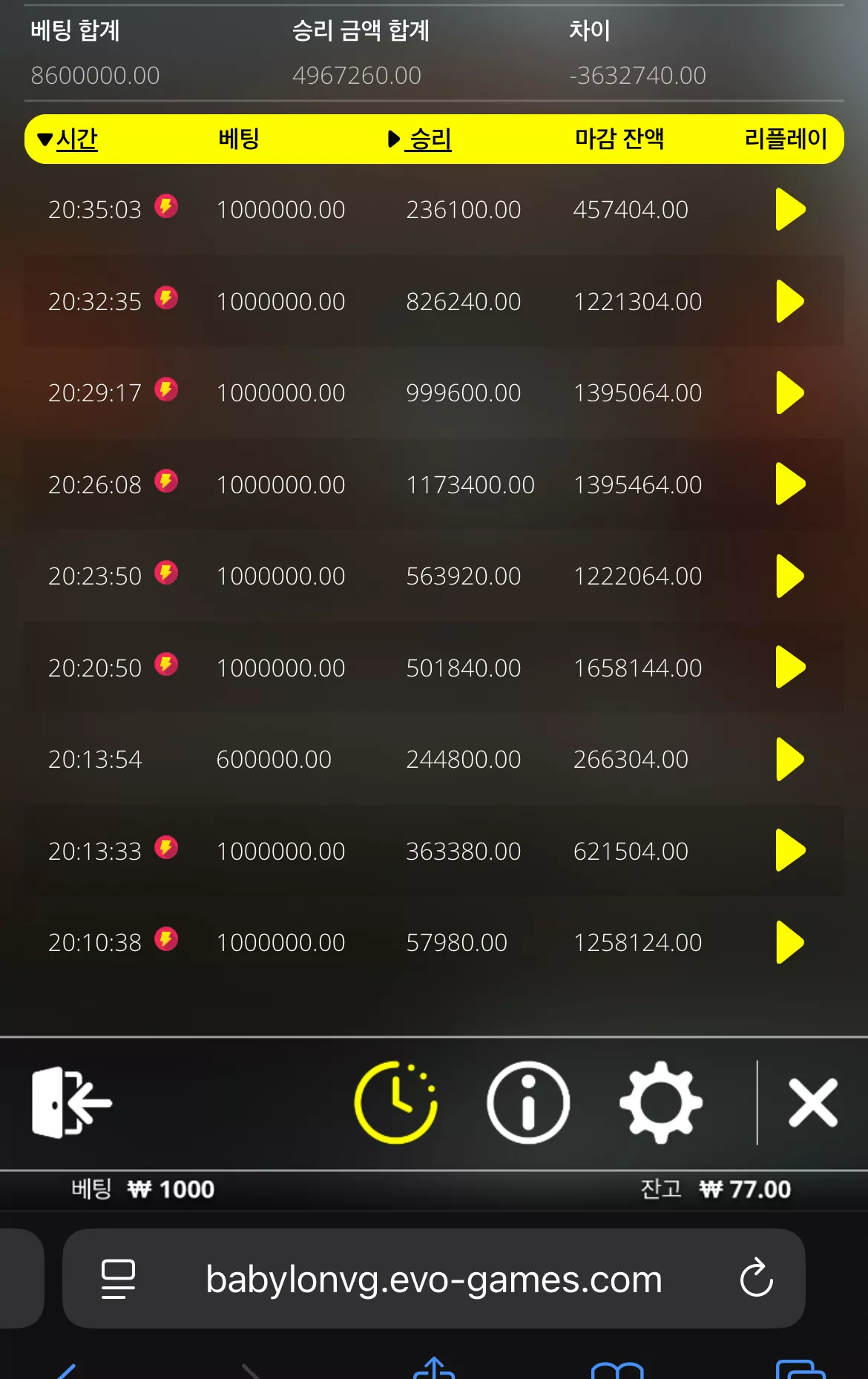This screenshot has height=1379, width=868.
Task: Open the history clock icon
Action: (x=396, y=1102)
